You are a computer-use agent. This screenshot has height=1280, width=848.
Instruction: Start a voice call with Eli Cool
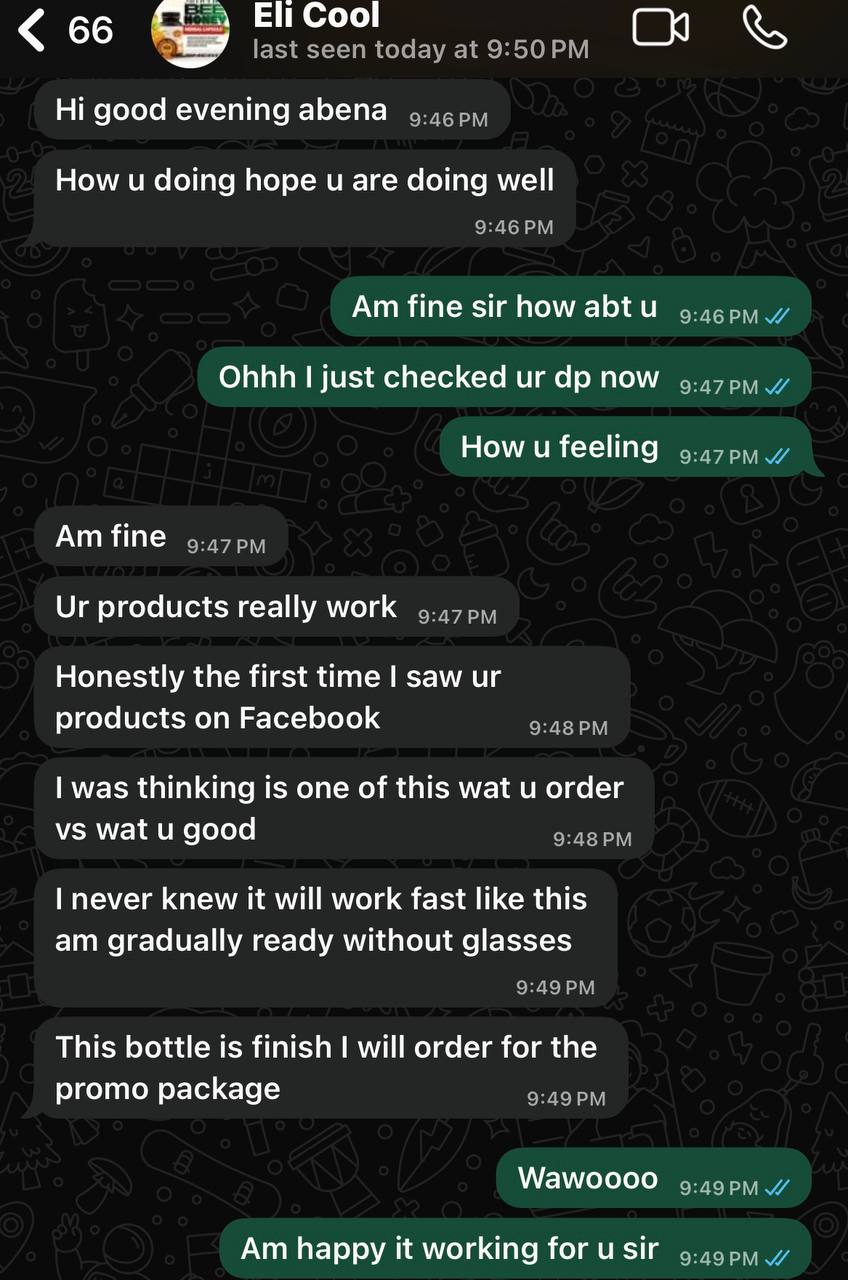(x=765, y=28)
